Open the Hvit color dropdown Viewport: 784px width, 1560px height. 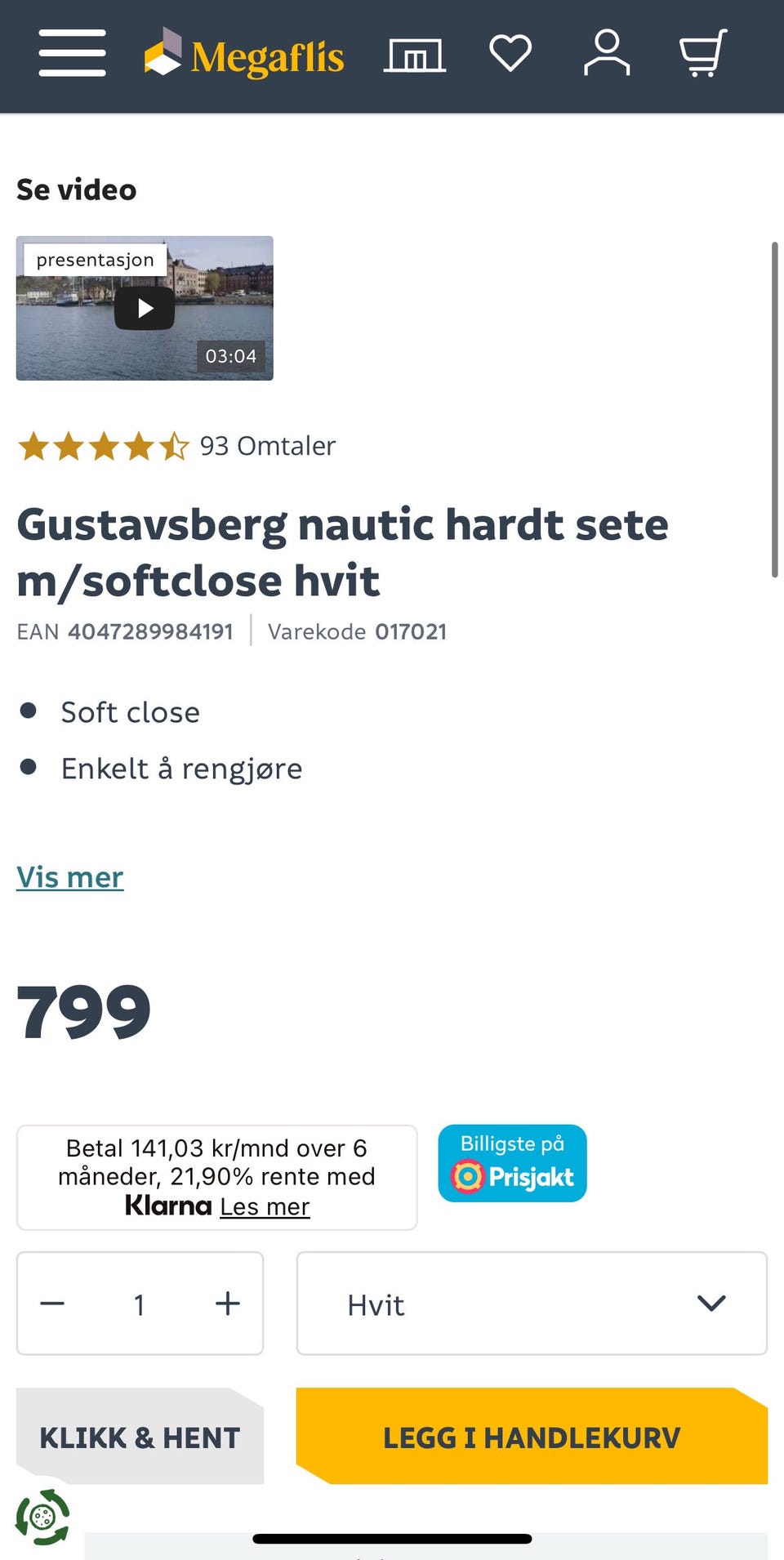532,1304
